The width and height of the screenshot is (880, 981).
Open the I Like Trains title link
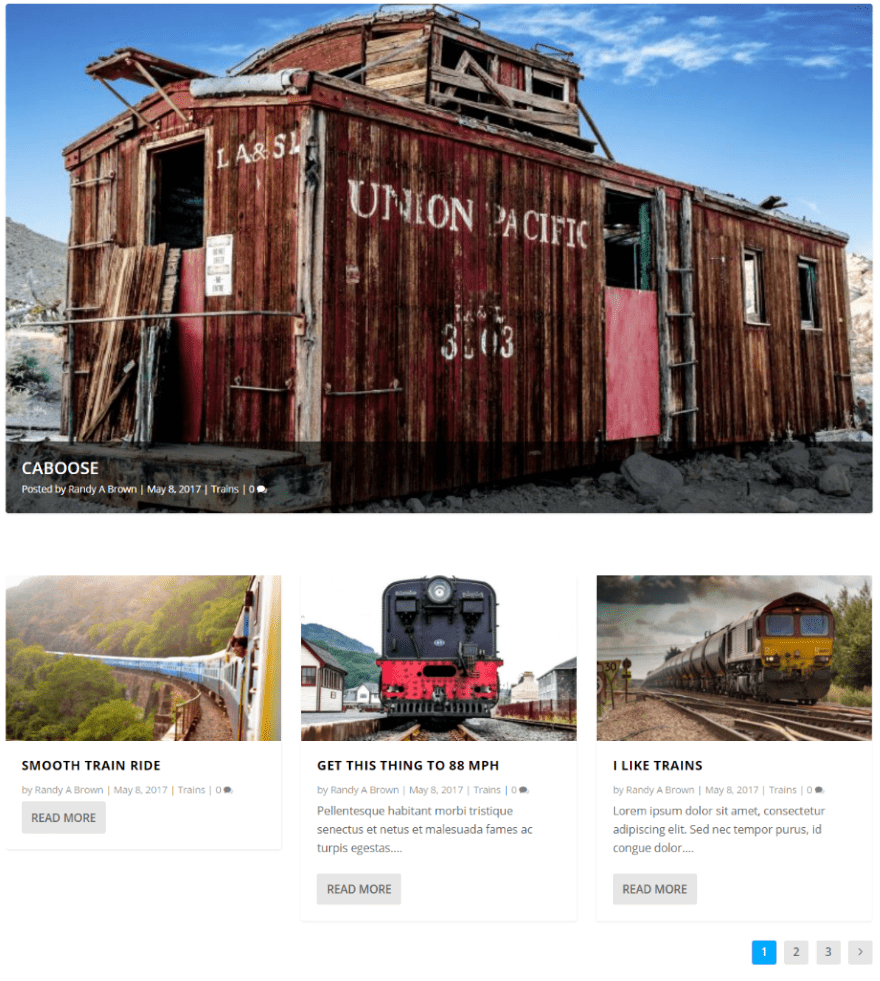[x=657, y=765]
